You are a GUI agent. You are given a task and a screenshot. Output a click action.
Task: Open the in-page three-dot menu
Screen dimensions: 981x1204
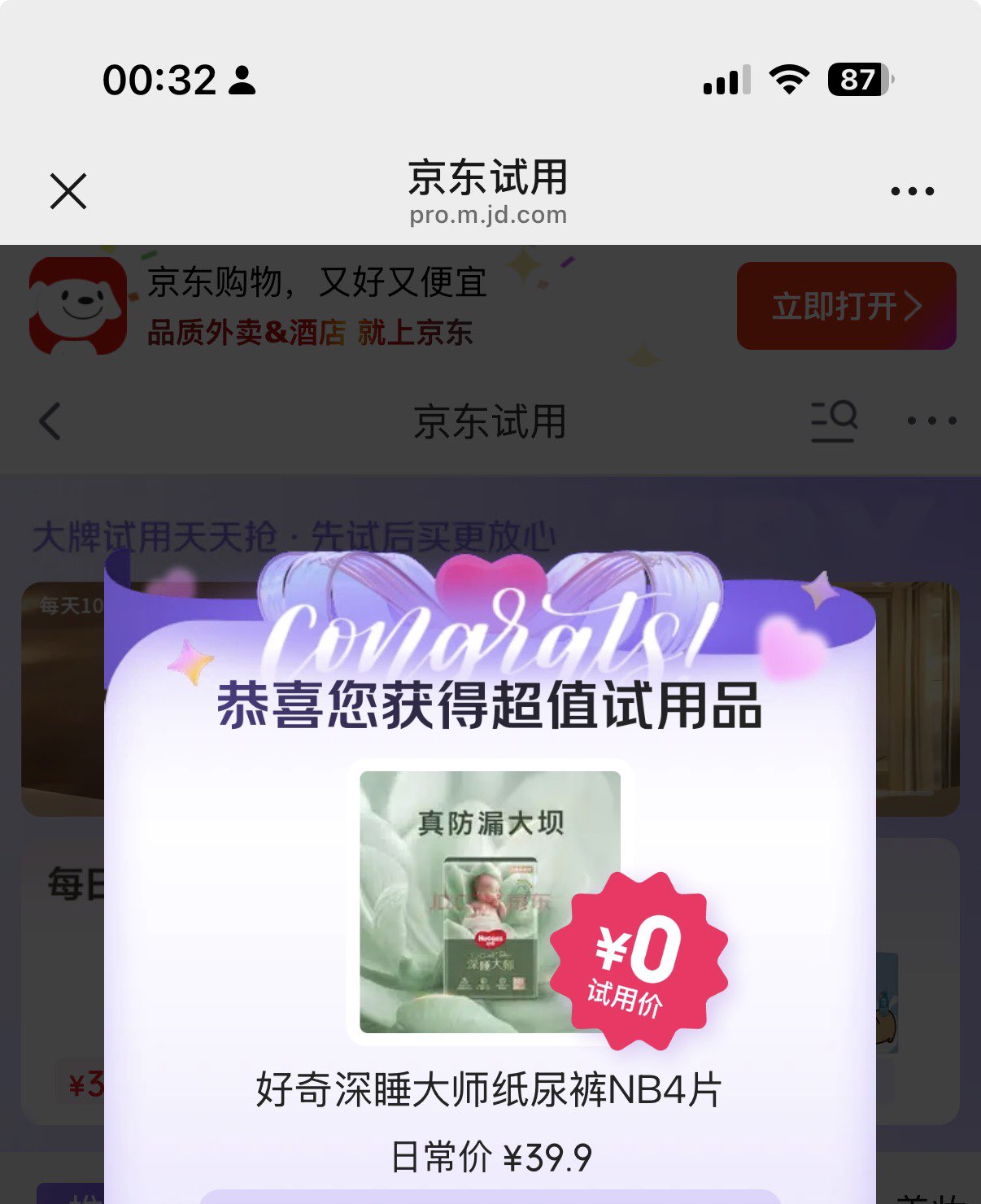click(931, 421)
